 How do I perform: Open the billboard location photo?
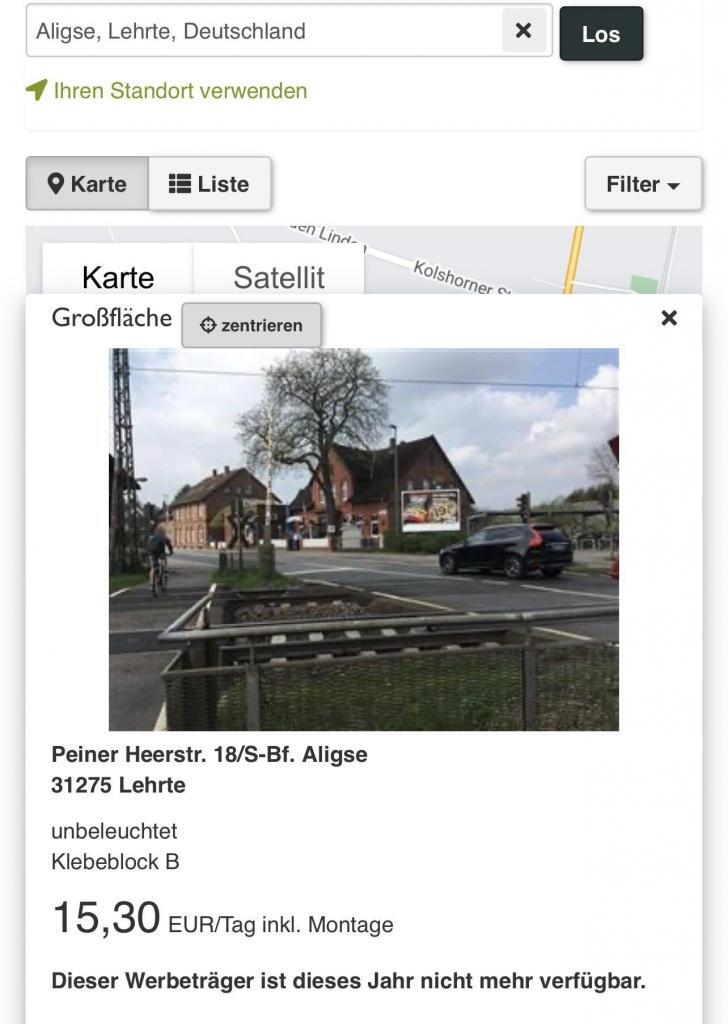[363, 538]
